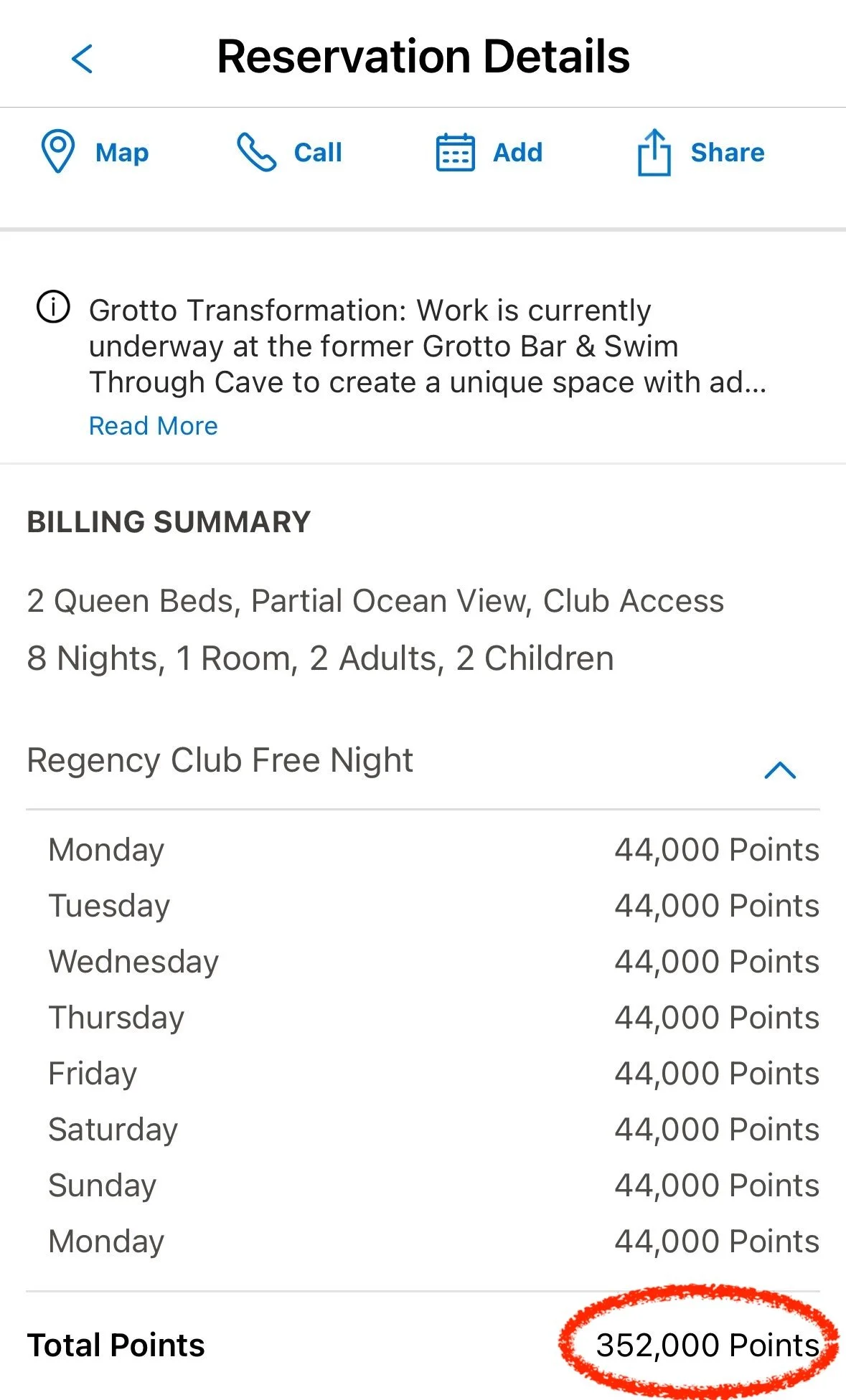Tap Read More on Grotto Transformation notice
Image resolution: width=846 pixels, height=1400 pixels.
click(x=153, y=426)
